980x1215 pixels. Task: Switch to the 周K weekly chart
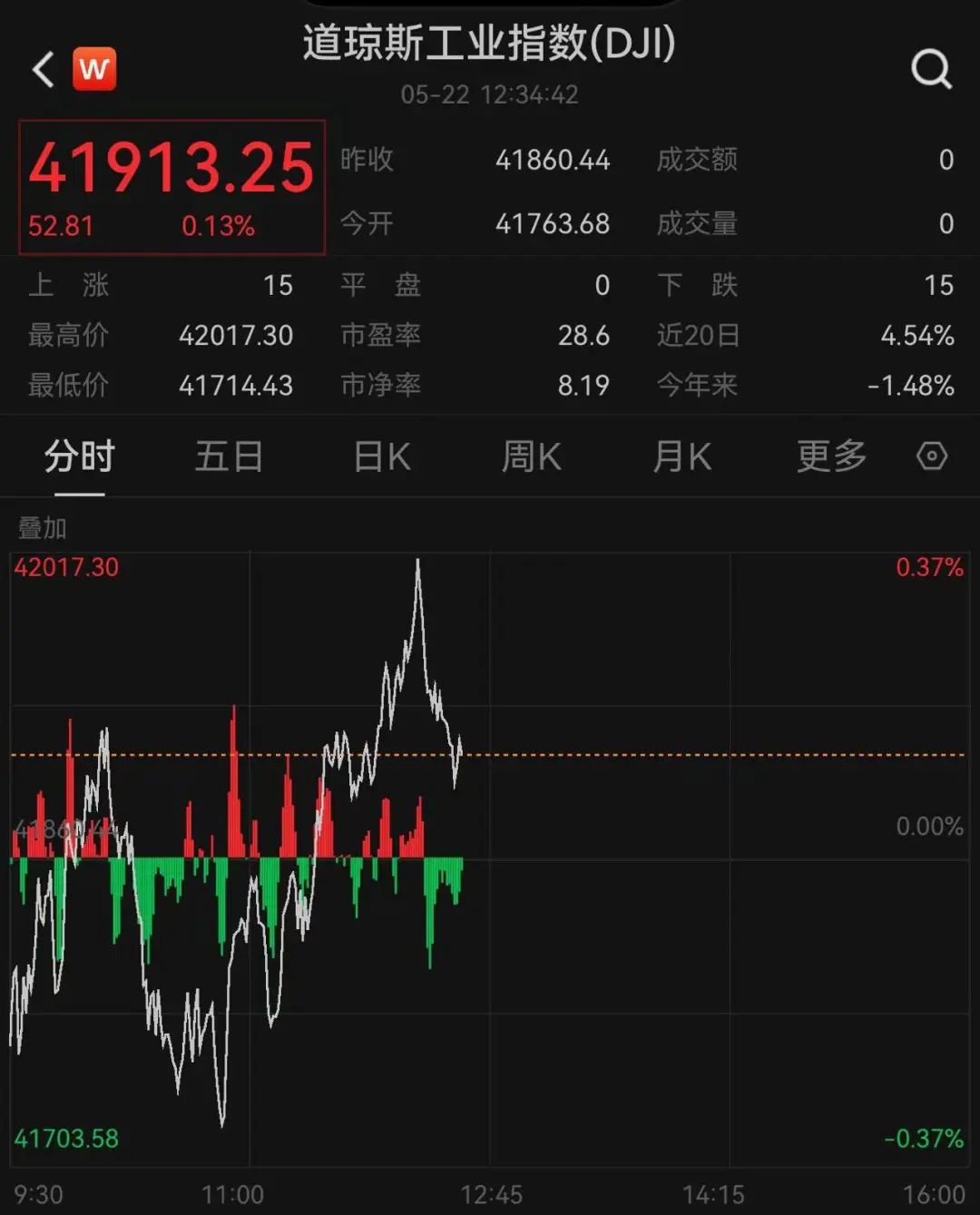point(532,456)
